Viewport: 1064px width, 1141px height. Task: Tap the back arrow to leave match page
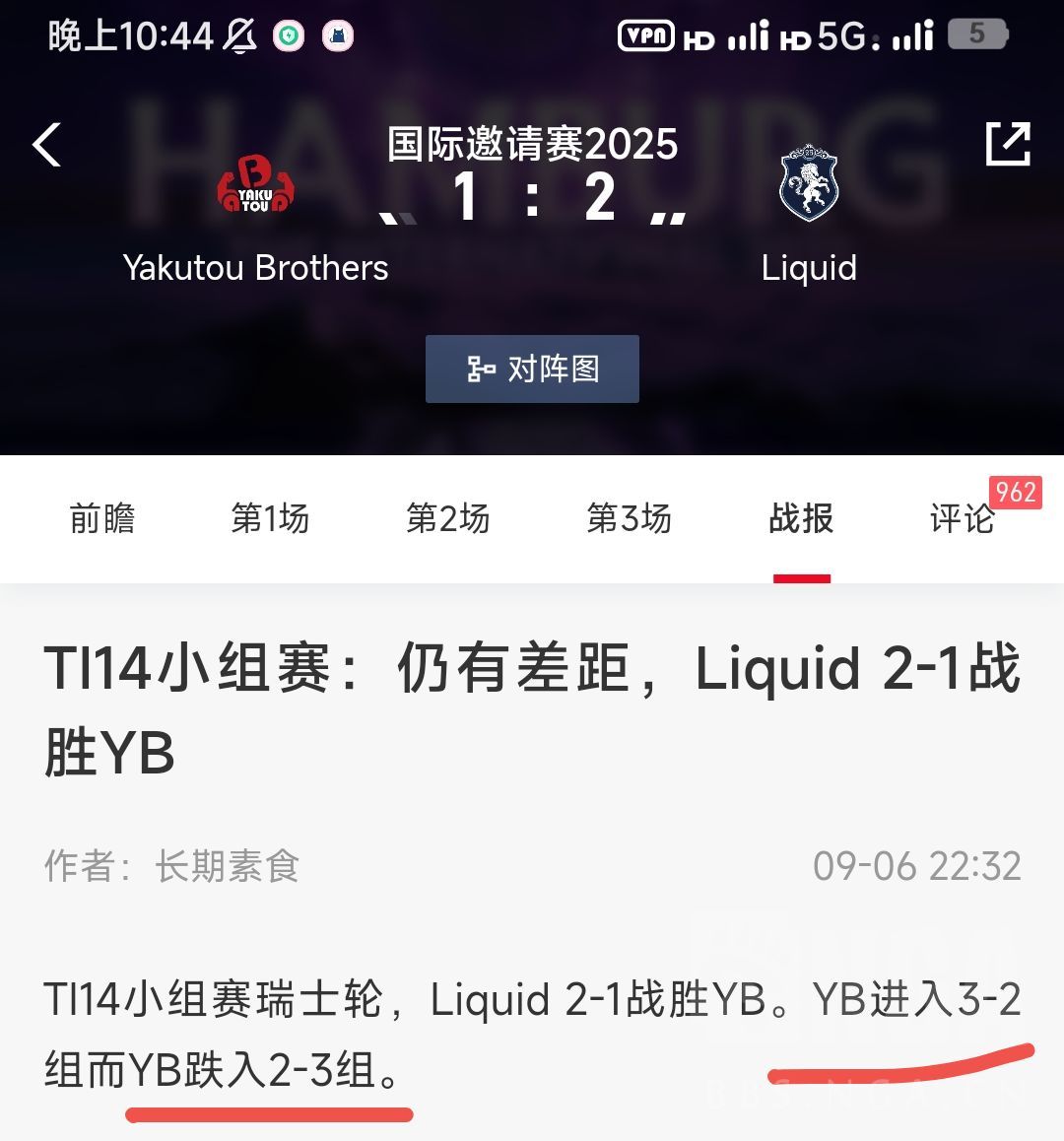pos(44,144)
